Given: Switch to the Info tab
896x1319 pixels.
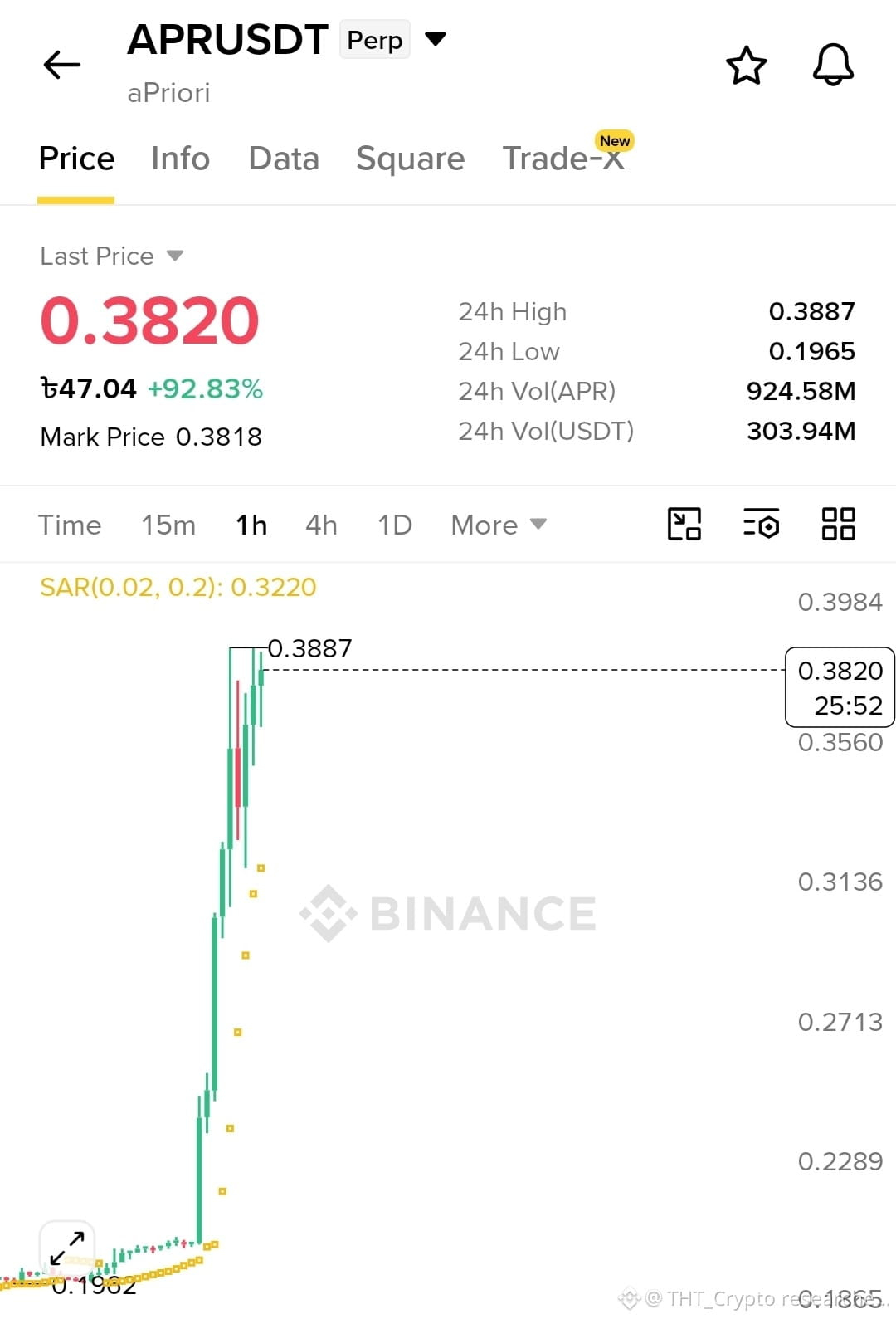Looking at the screenshot, I should pos(180,158).
